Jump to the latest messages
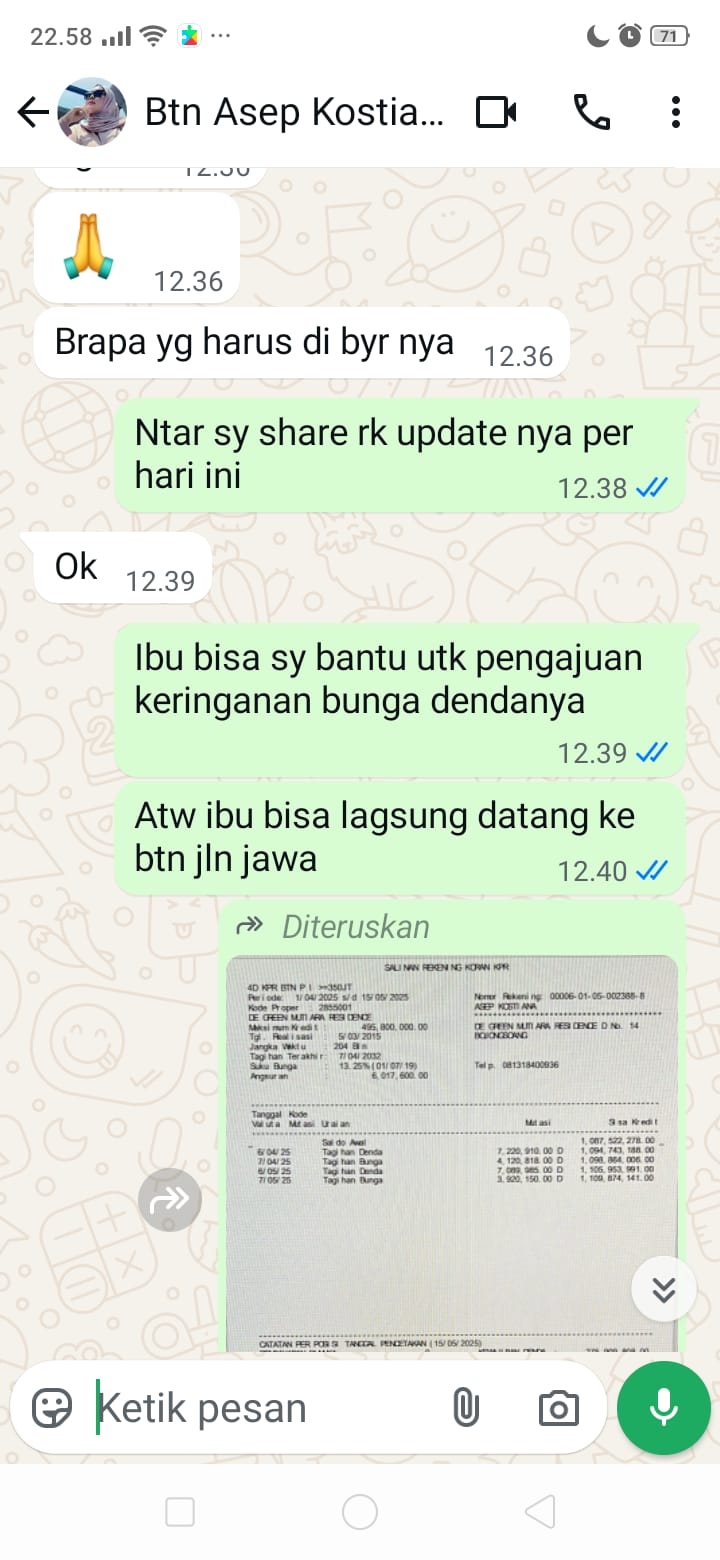 664,1290
